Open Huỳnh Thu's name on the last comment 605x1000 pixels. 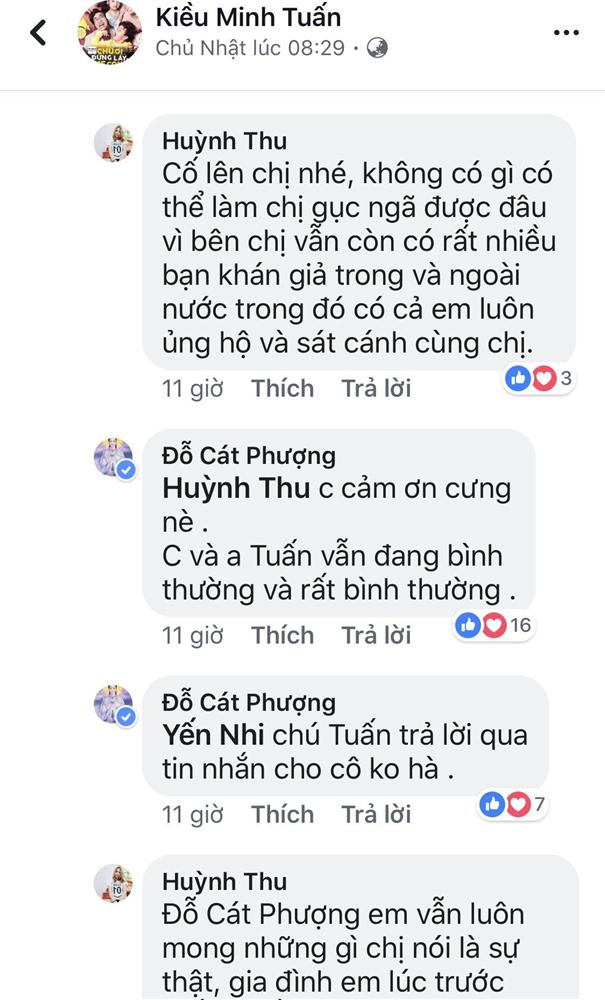click(x=224, y=881)
